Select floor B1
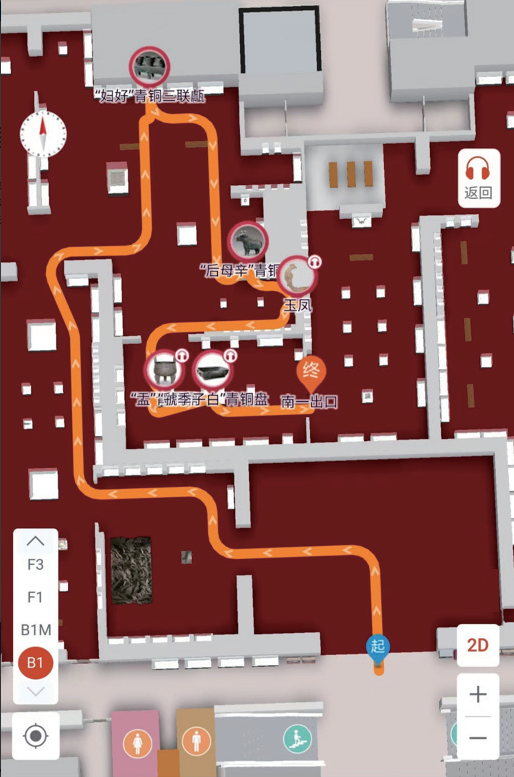The width and height of the screenshot is (514, 777). 36,663
